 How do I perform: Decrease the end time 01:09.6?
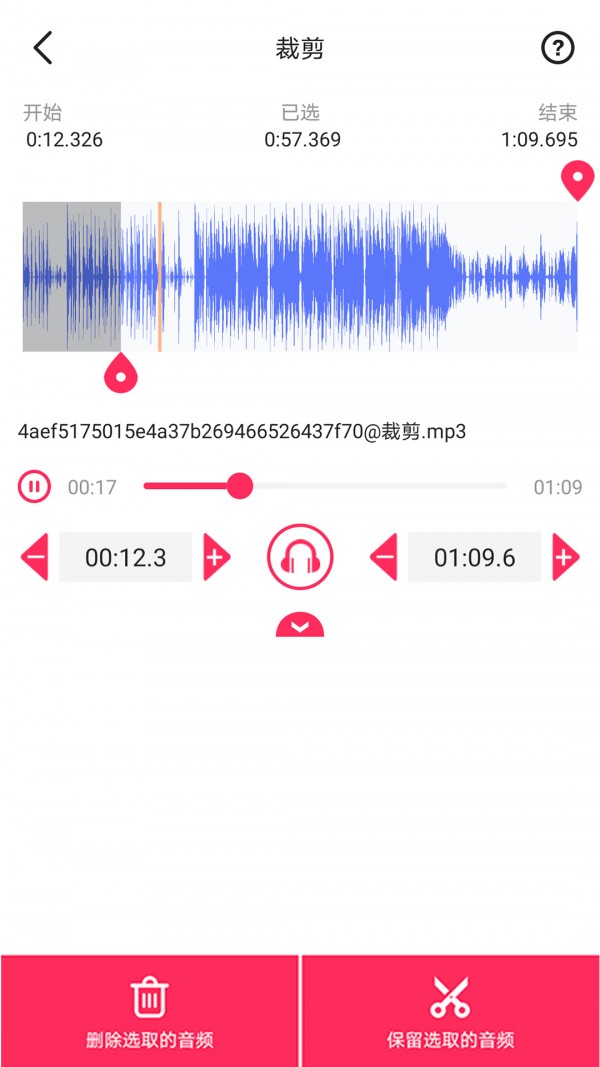point(383,557)
